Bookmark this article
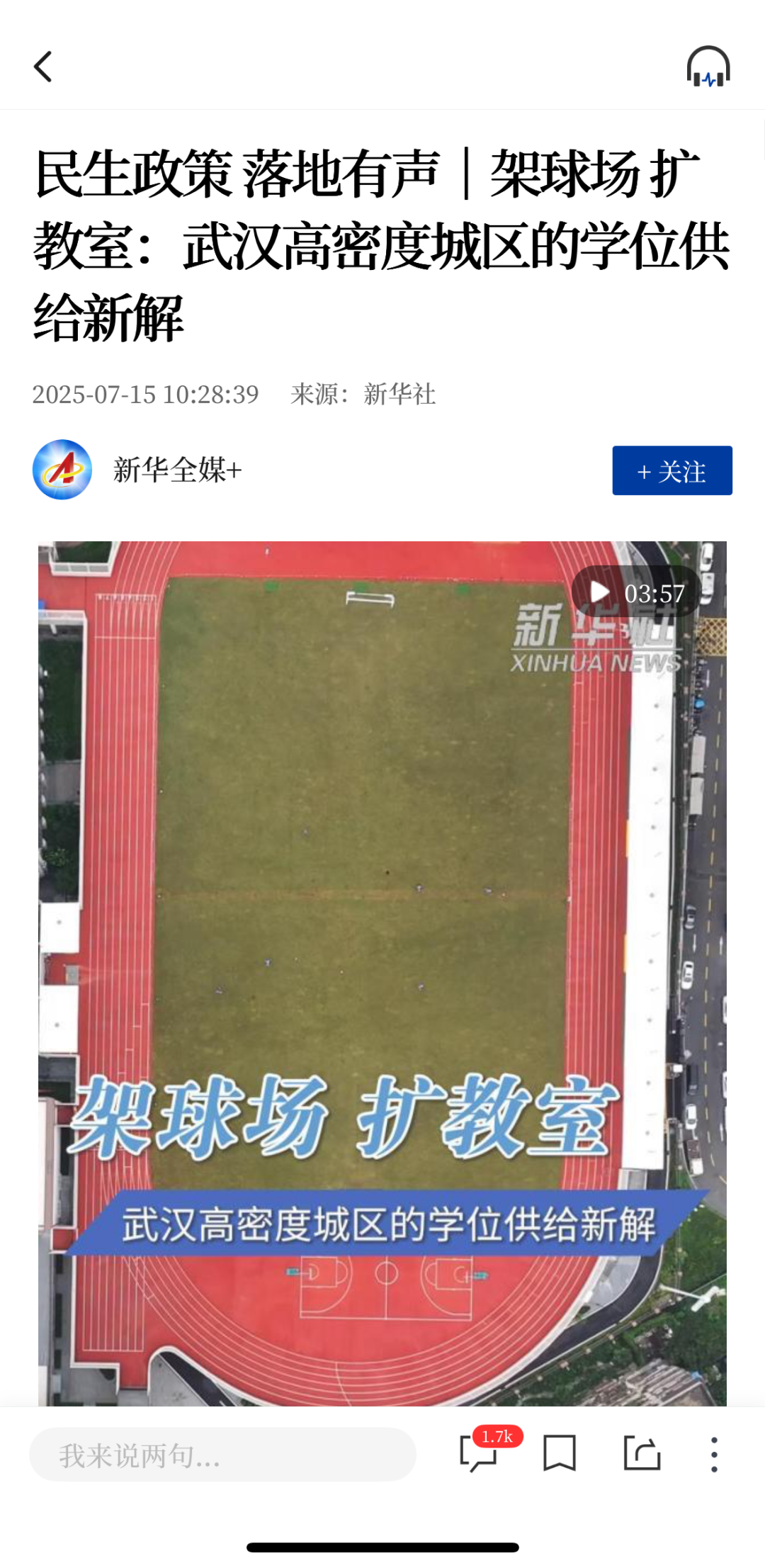The image size is (765, 1568). pos(560,1454)
